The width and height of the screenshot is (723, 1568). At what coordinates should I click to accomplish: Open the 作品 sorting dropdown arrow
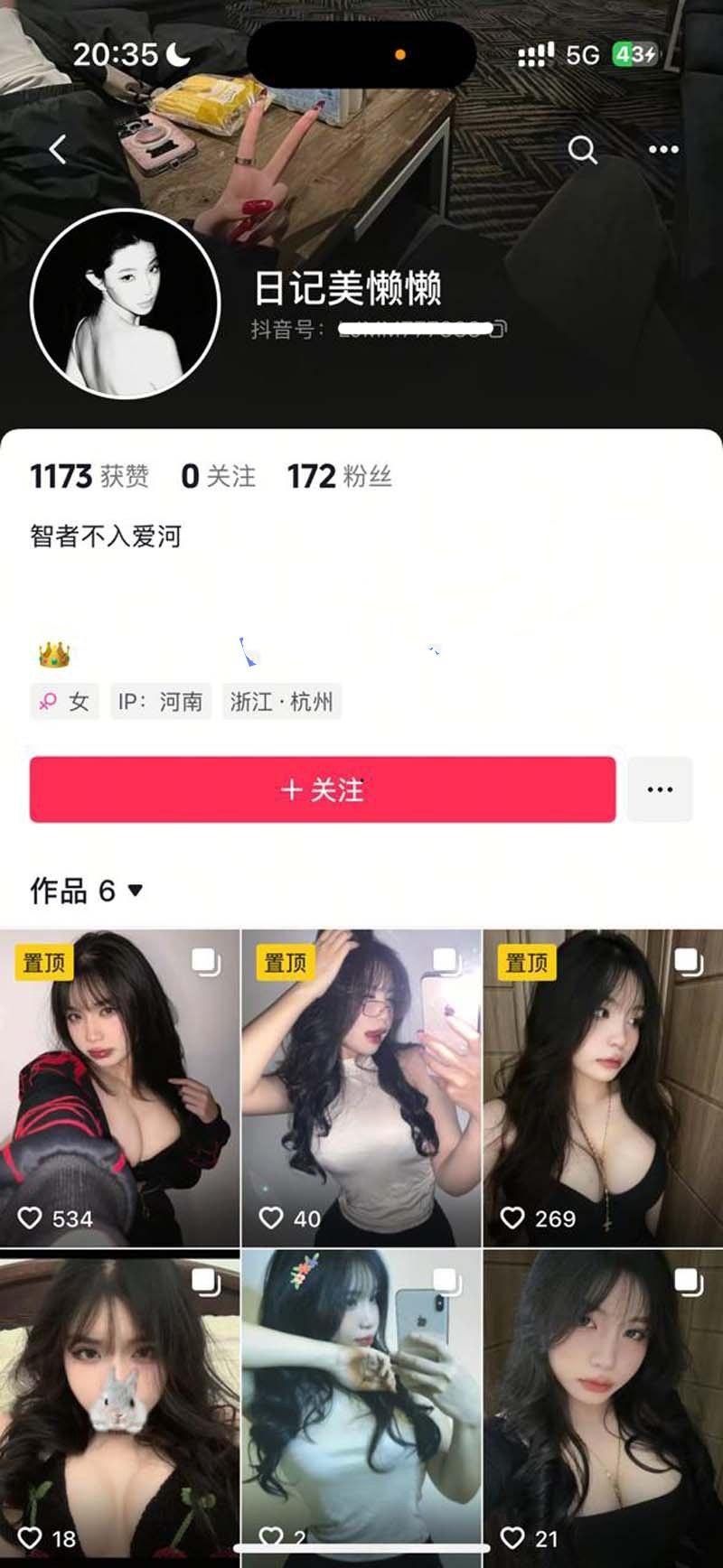(x=134, y=892)
